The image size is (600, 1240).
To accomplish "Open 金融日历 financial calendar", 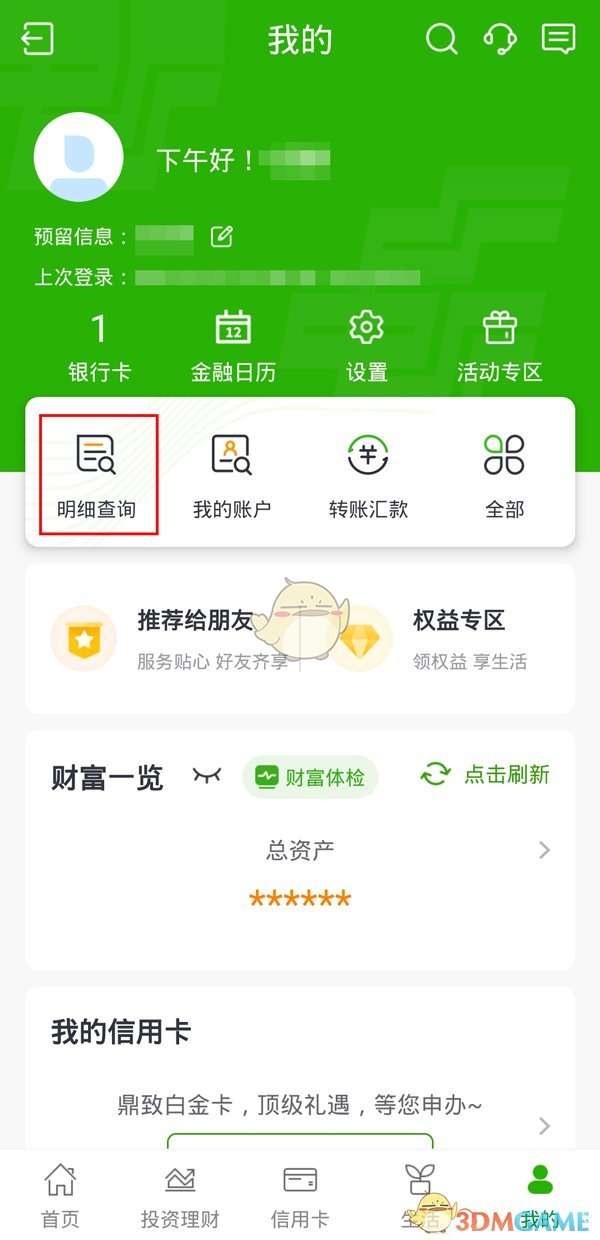I will tap(233, 348).
